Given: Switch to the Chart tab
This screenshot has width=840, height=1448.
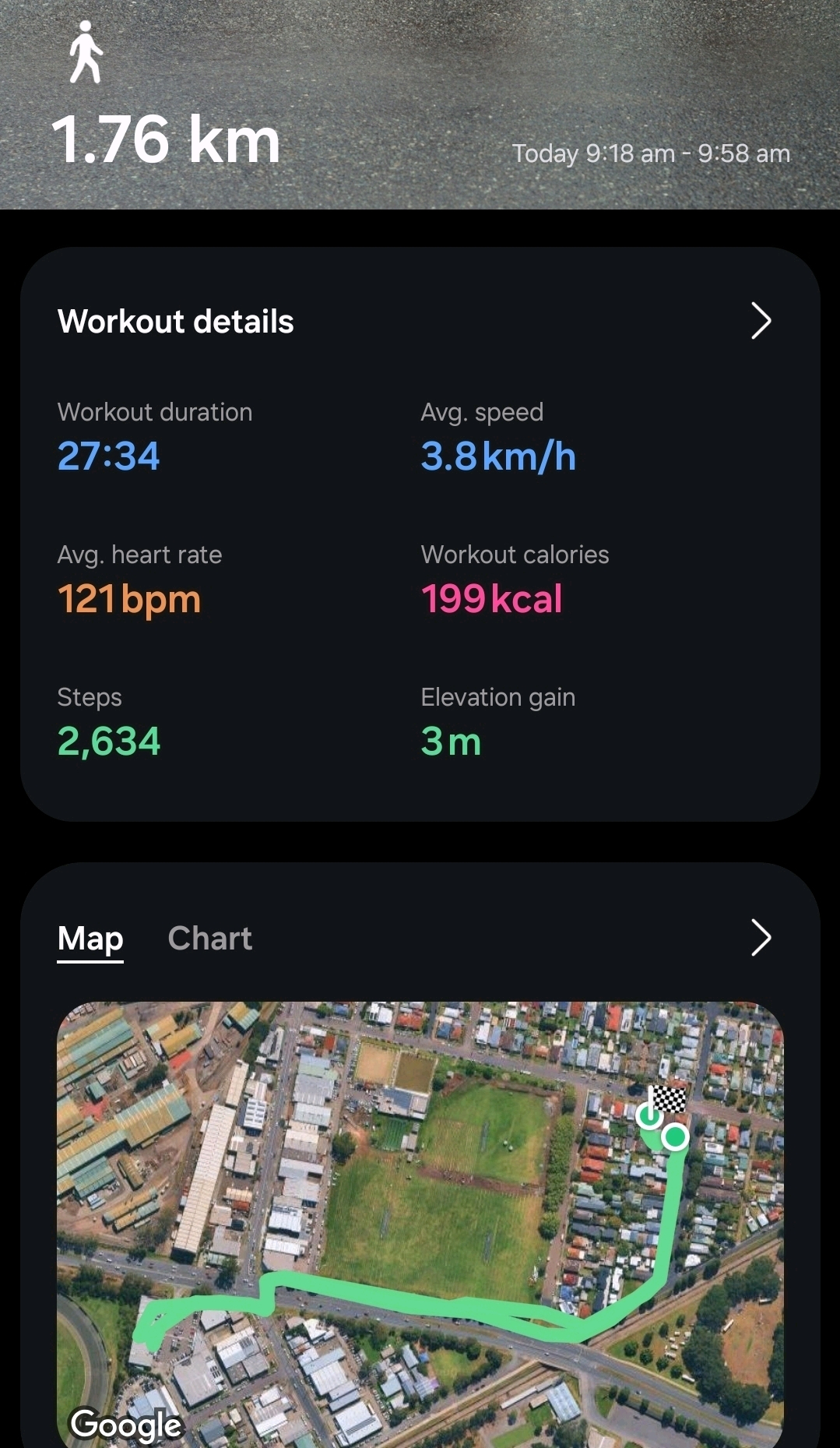Looking at the screenshot, I should [209, 938].
